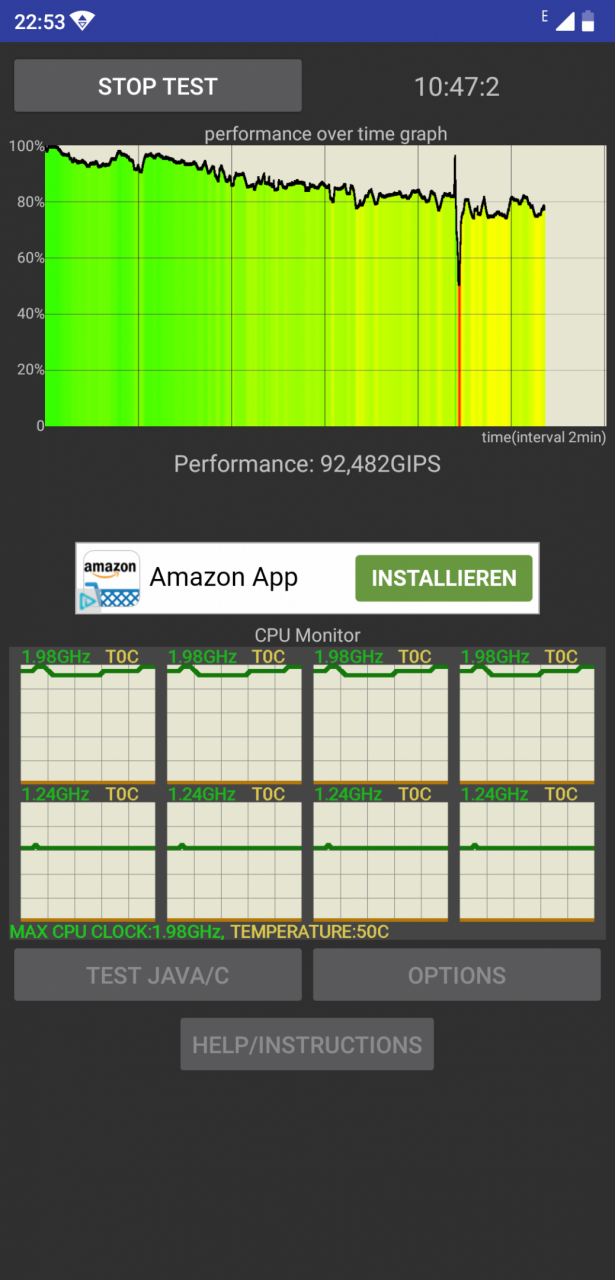Tap the INSTALLIEREN button in the Amazon ad
The width and height of the screenshot is (615, 1280).
point(444,578)
